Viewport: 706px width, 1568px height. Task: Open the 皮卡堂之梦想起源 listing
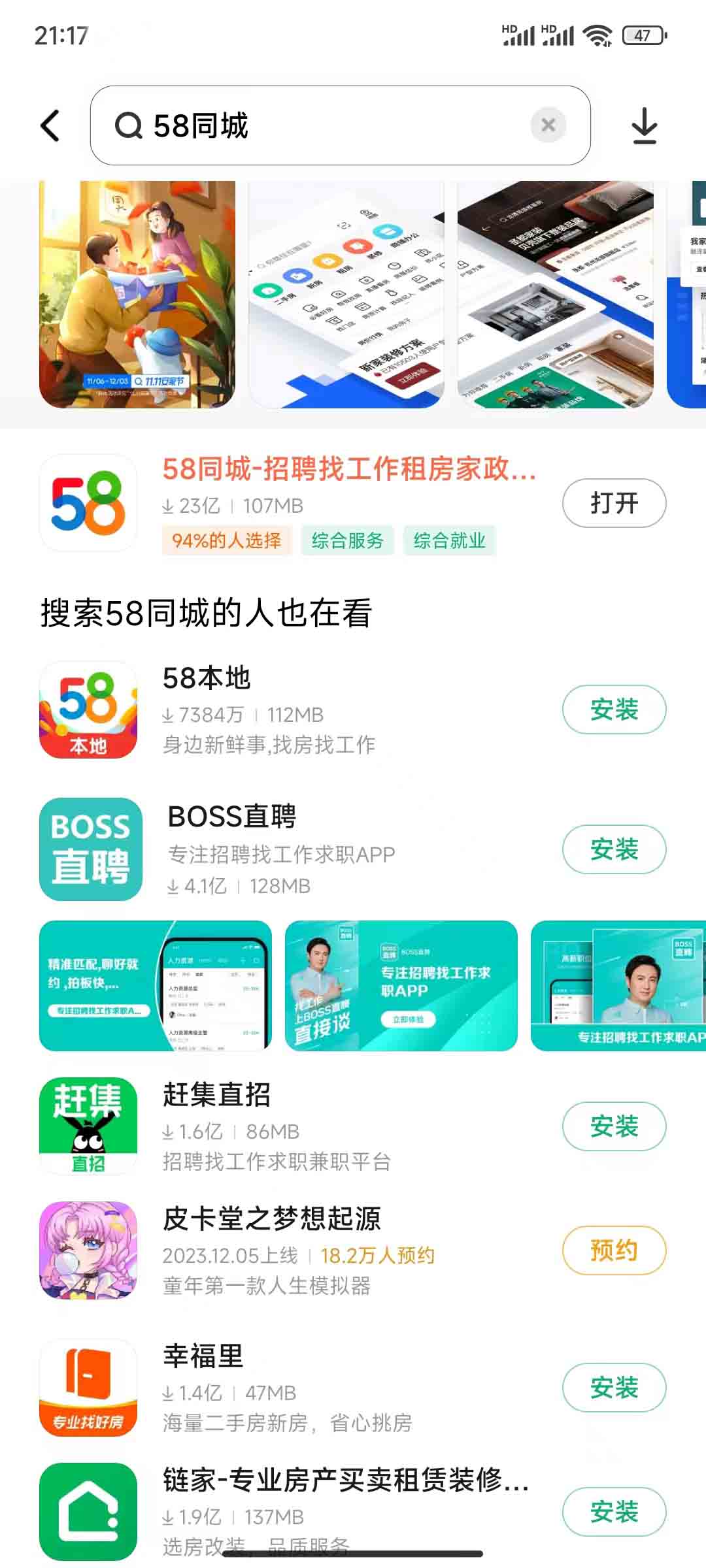pyautogui.click(x=271, y=1219)
